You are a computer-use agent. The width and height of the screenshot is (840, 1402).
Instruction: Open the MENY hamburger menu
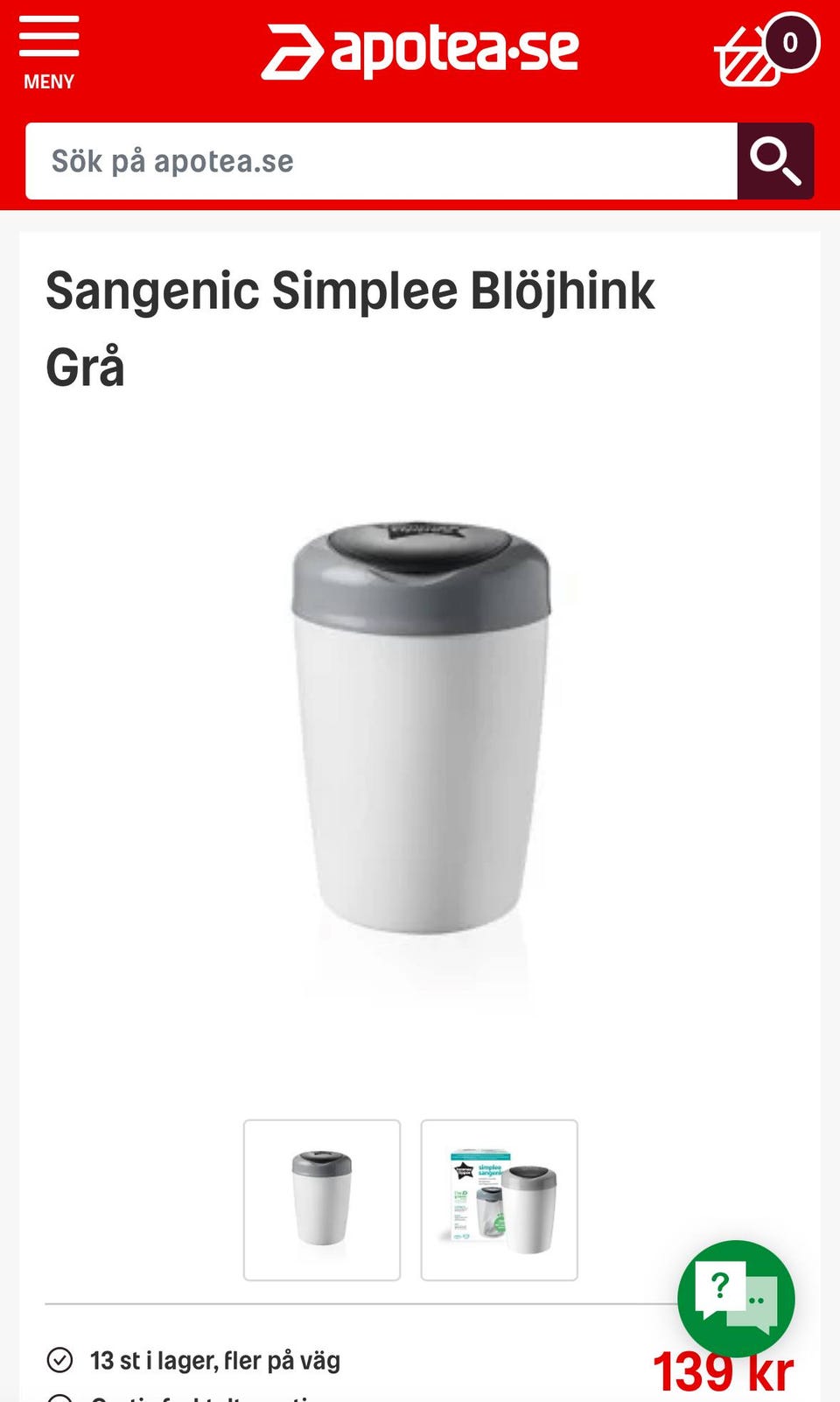pos(49,53)
